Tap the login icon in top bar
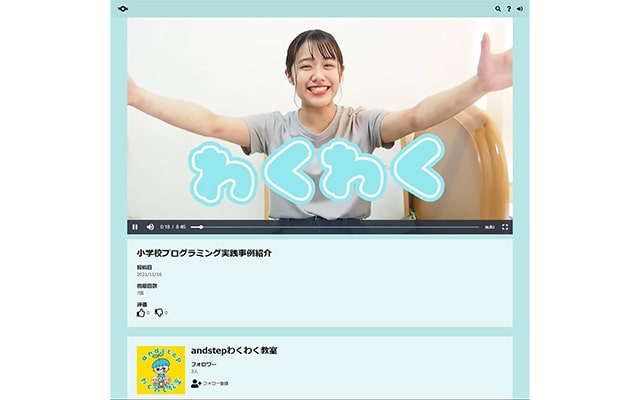This screenshot has width=640, height=400. tap(519, 9)
